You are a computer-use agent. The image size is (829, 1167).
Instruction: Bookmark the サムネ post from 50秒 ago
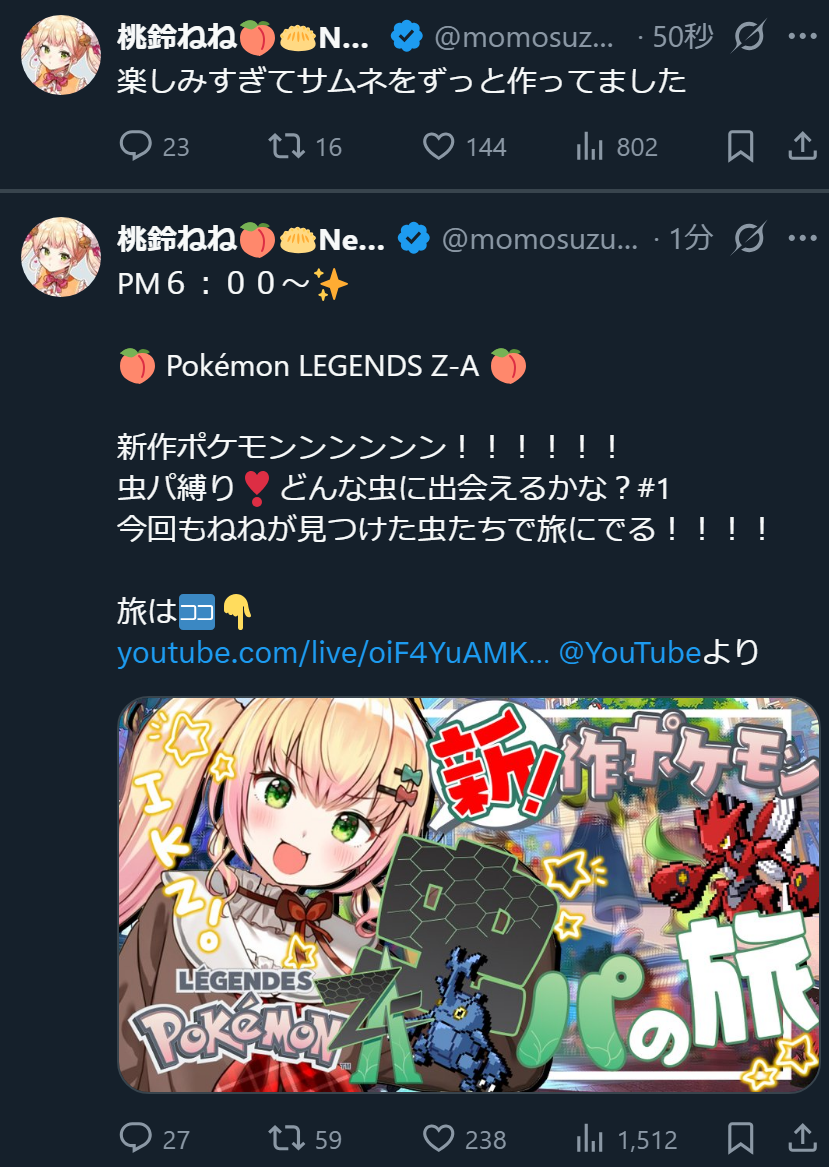point(740,147)
